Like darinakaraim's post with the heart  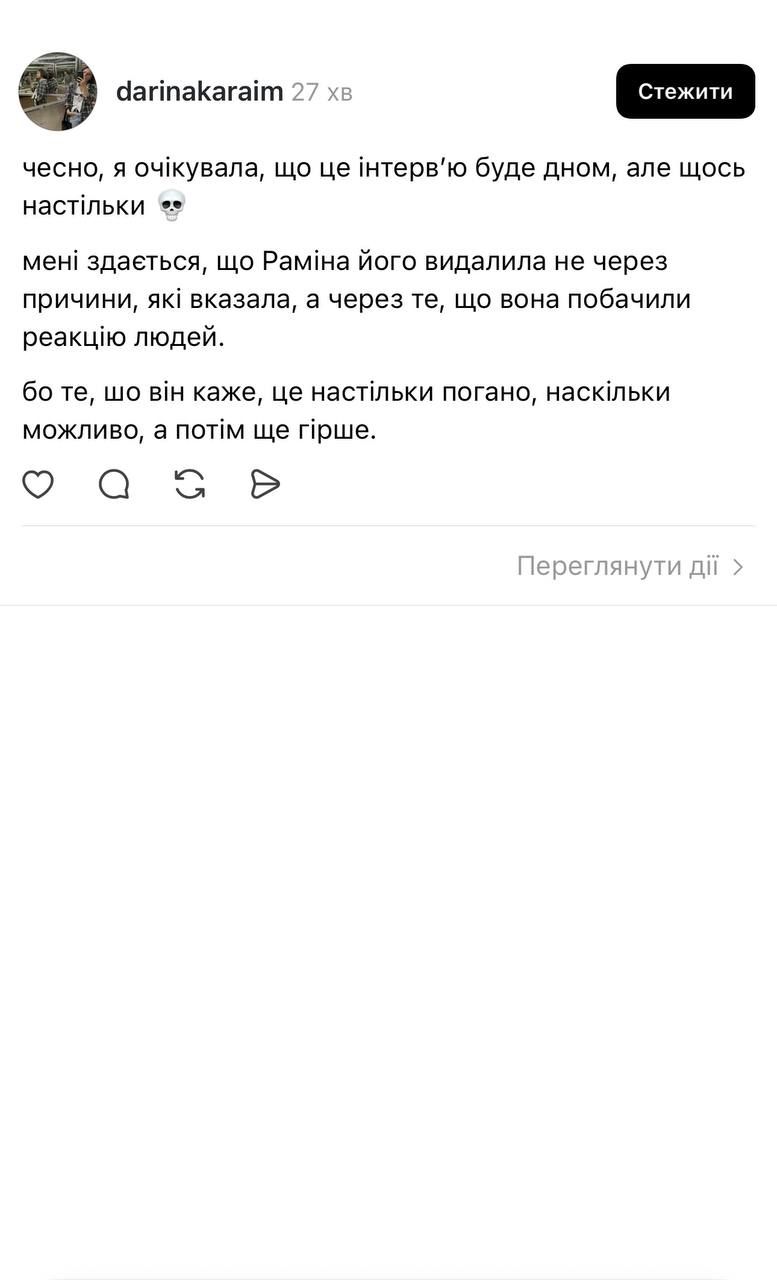tap(38, 484)
